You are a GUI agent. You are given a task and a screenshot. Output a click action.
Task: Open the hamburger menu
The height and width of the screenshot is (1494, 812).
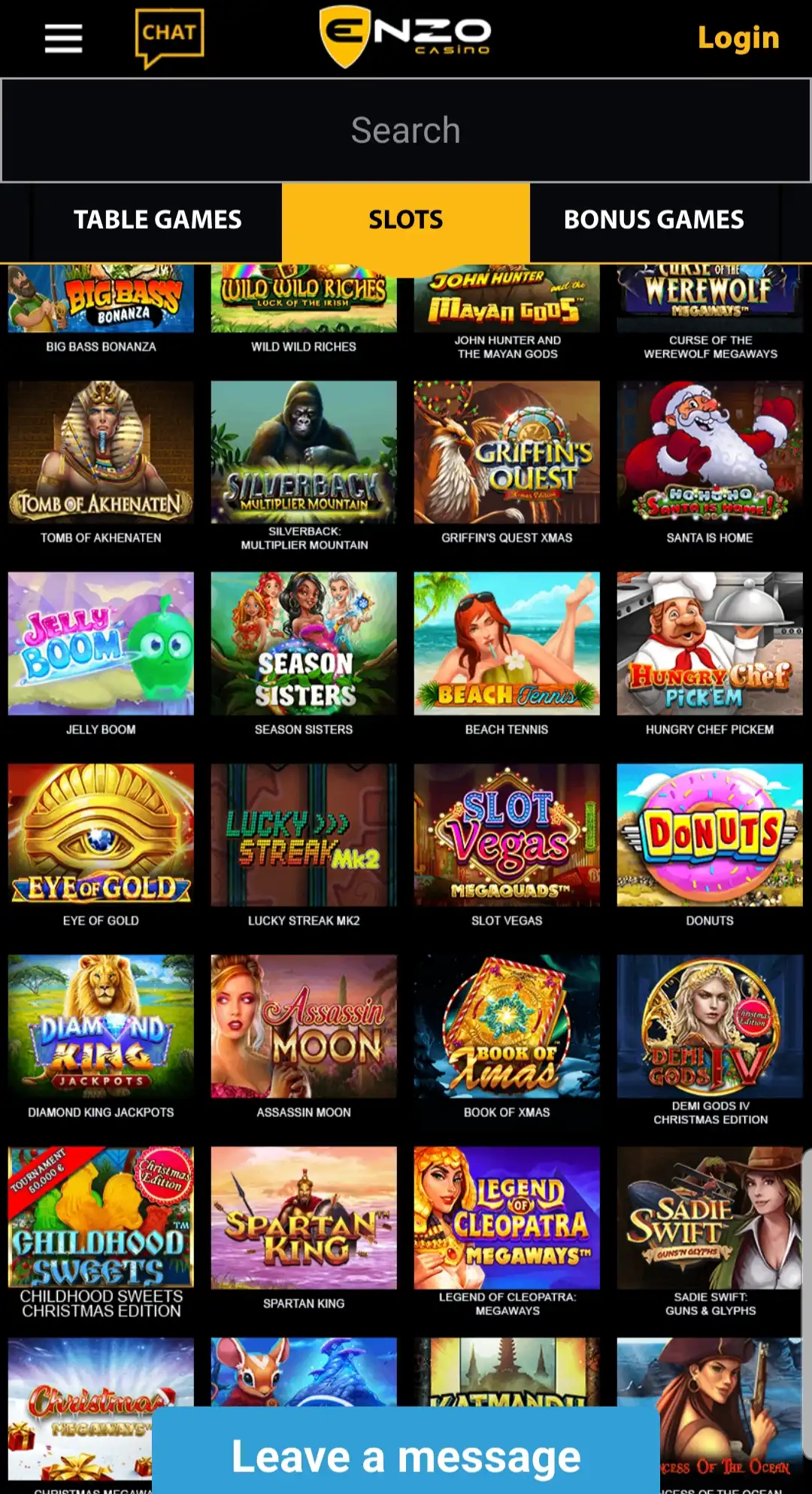(x=63, y=38)
